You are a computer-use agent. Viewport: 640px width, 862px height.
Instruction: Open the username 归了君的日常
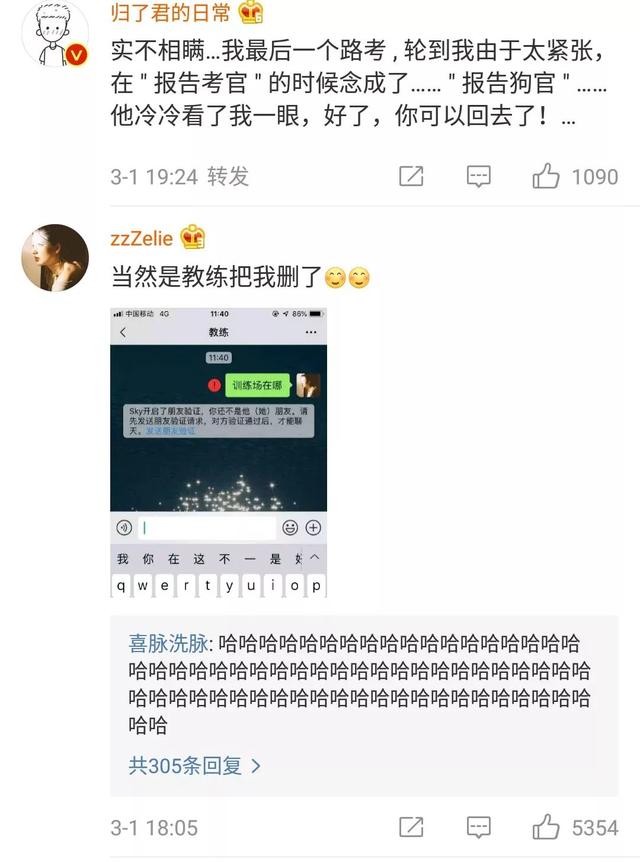click(x=169, y=14)
